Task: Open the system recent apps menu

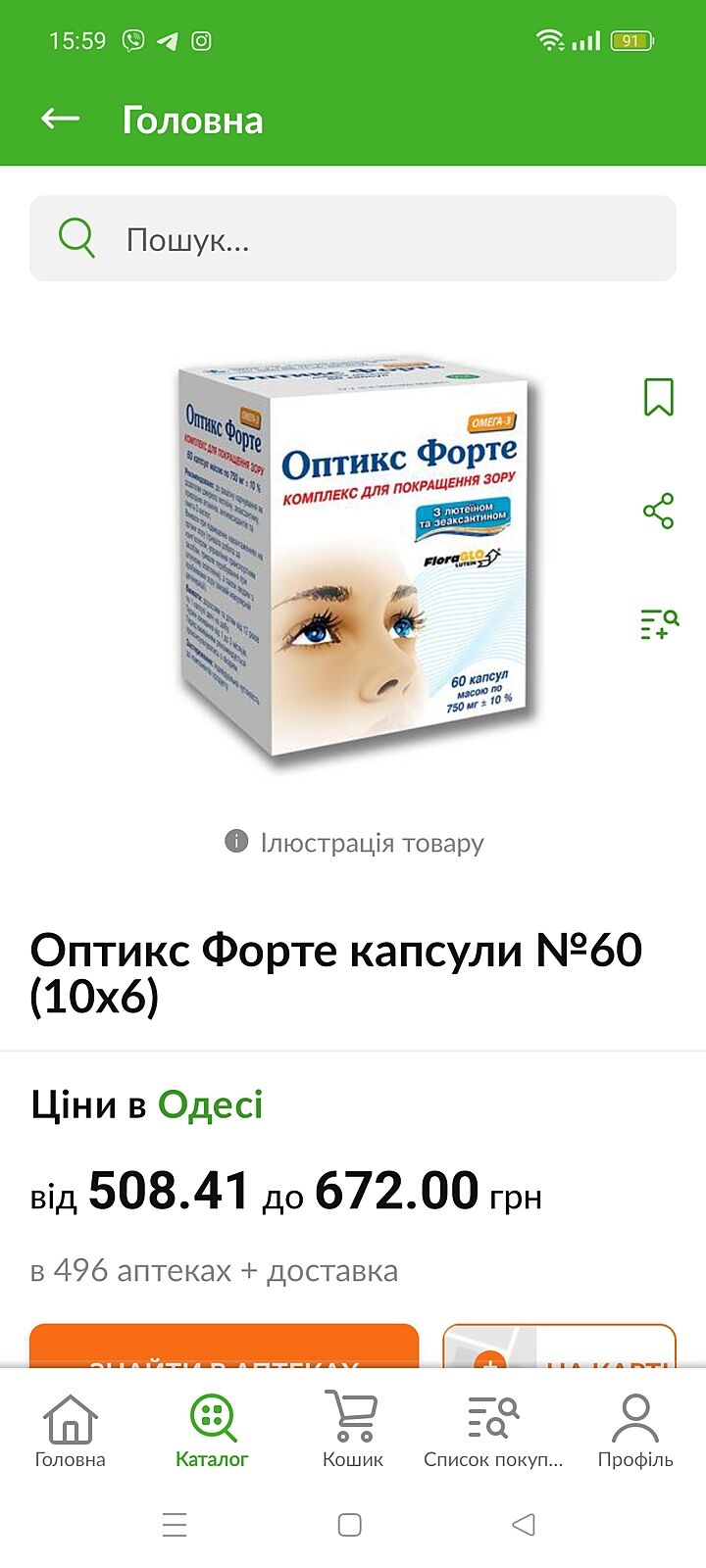Action: click(x=175, y=1525)
